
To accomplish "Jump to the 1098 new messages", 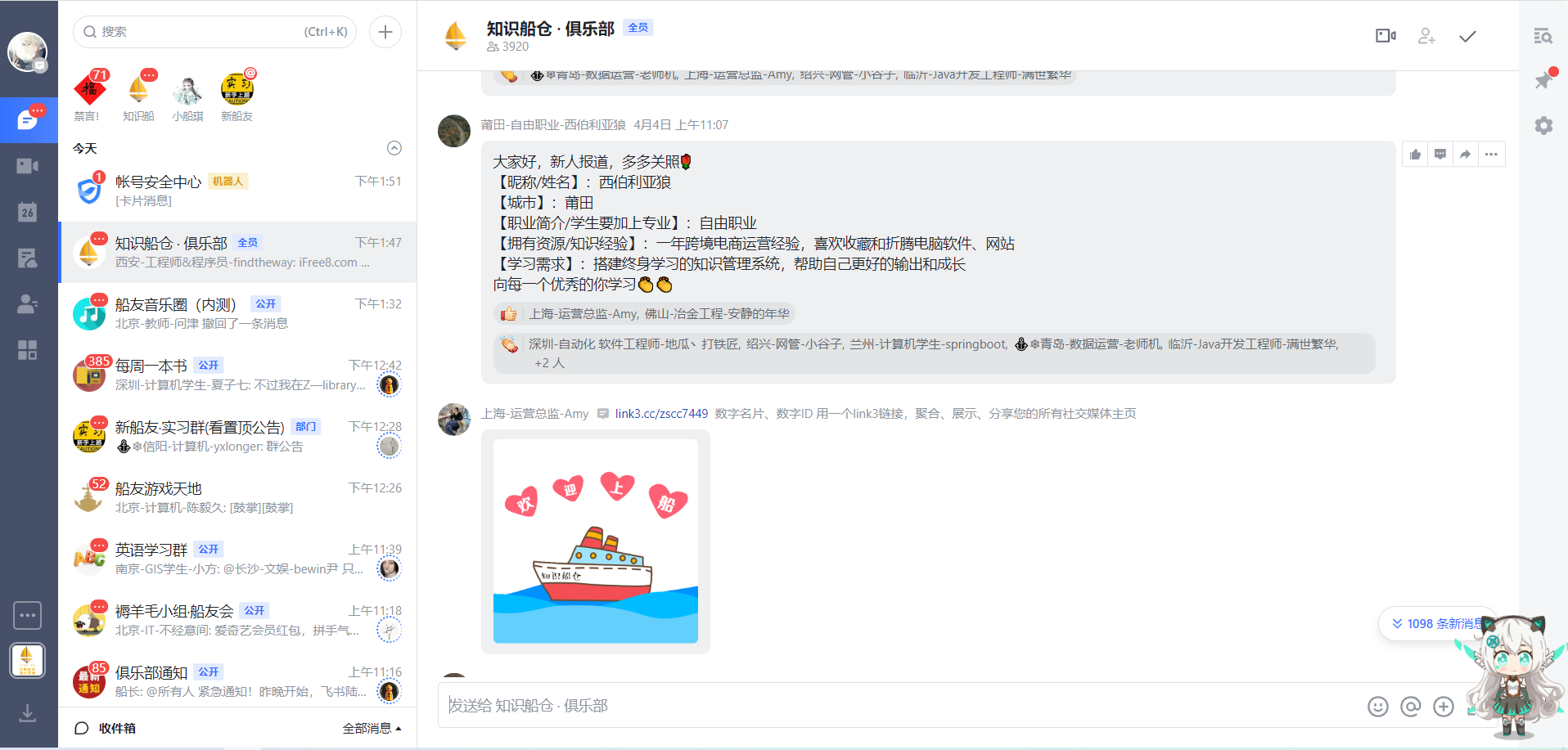I will coord(1439,623).
